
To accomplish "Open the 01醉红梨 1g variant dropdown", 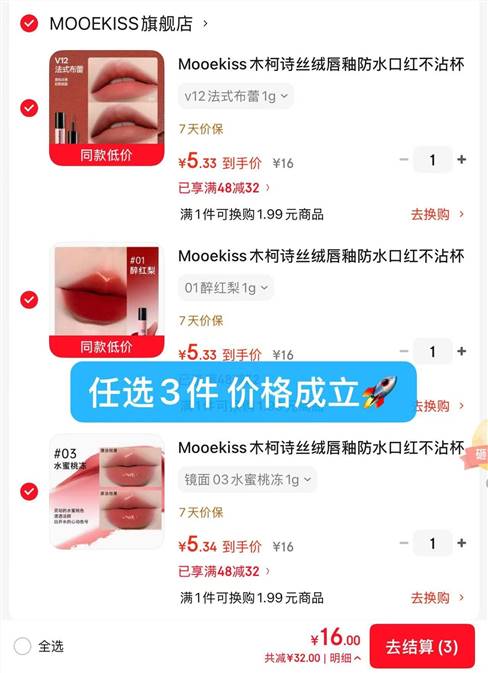I will point(226,288).
